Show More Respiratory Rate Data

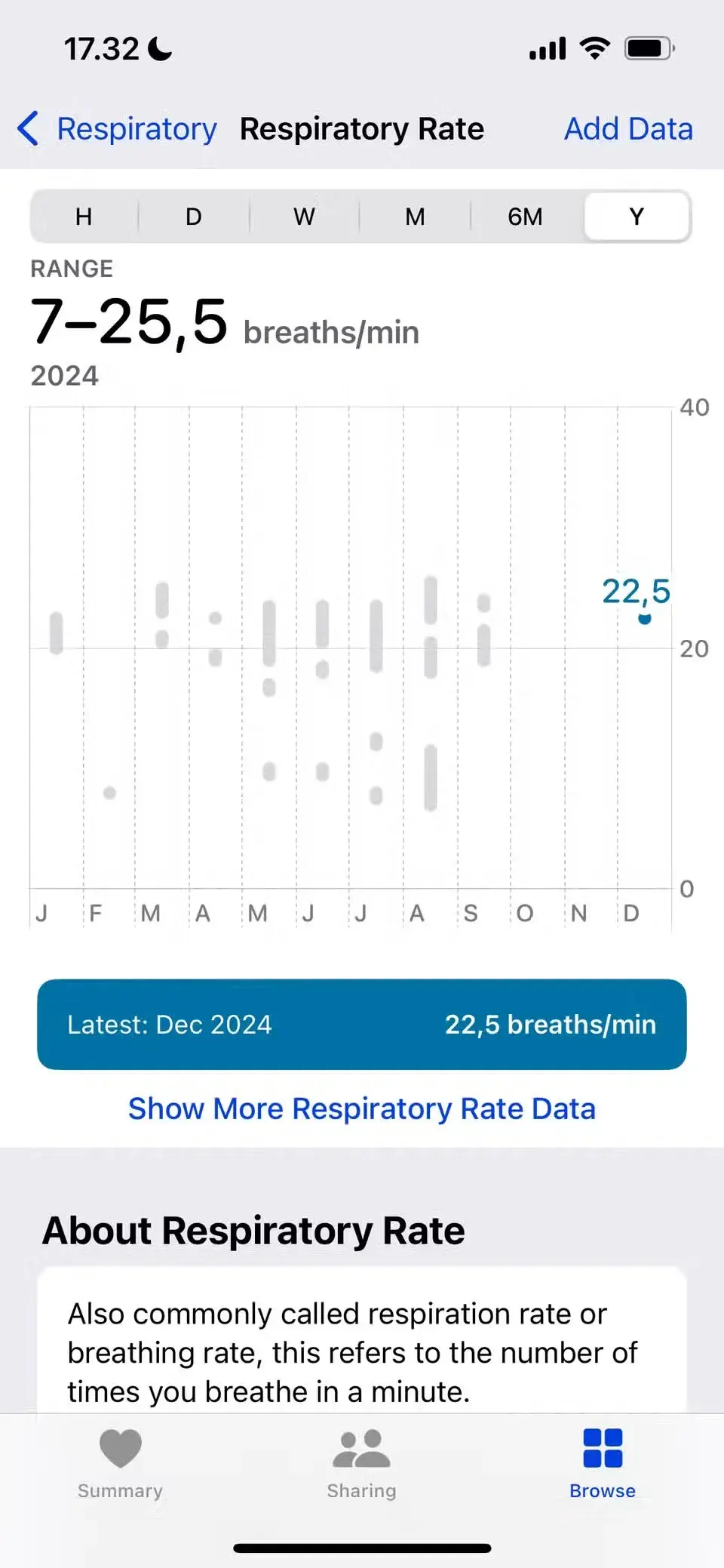362,1108
